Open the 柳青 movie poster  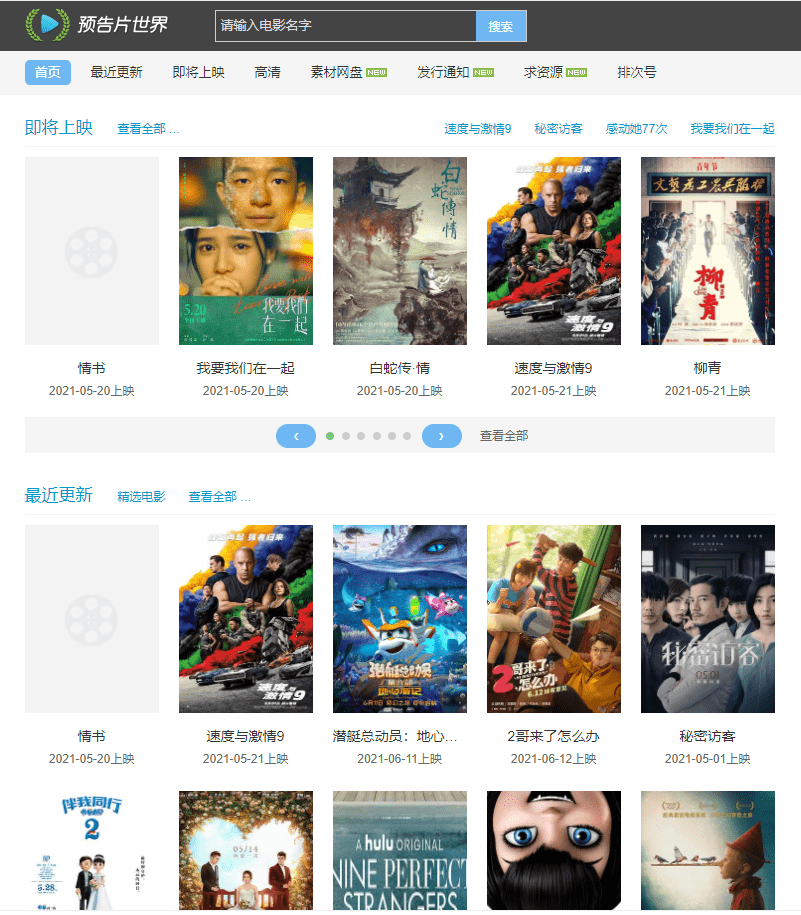[x=707, y=251]
